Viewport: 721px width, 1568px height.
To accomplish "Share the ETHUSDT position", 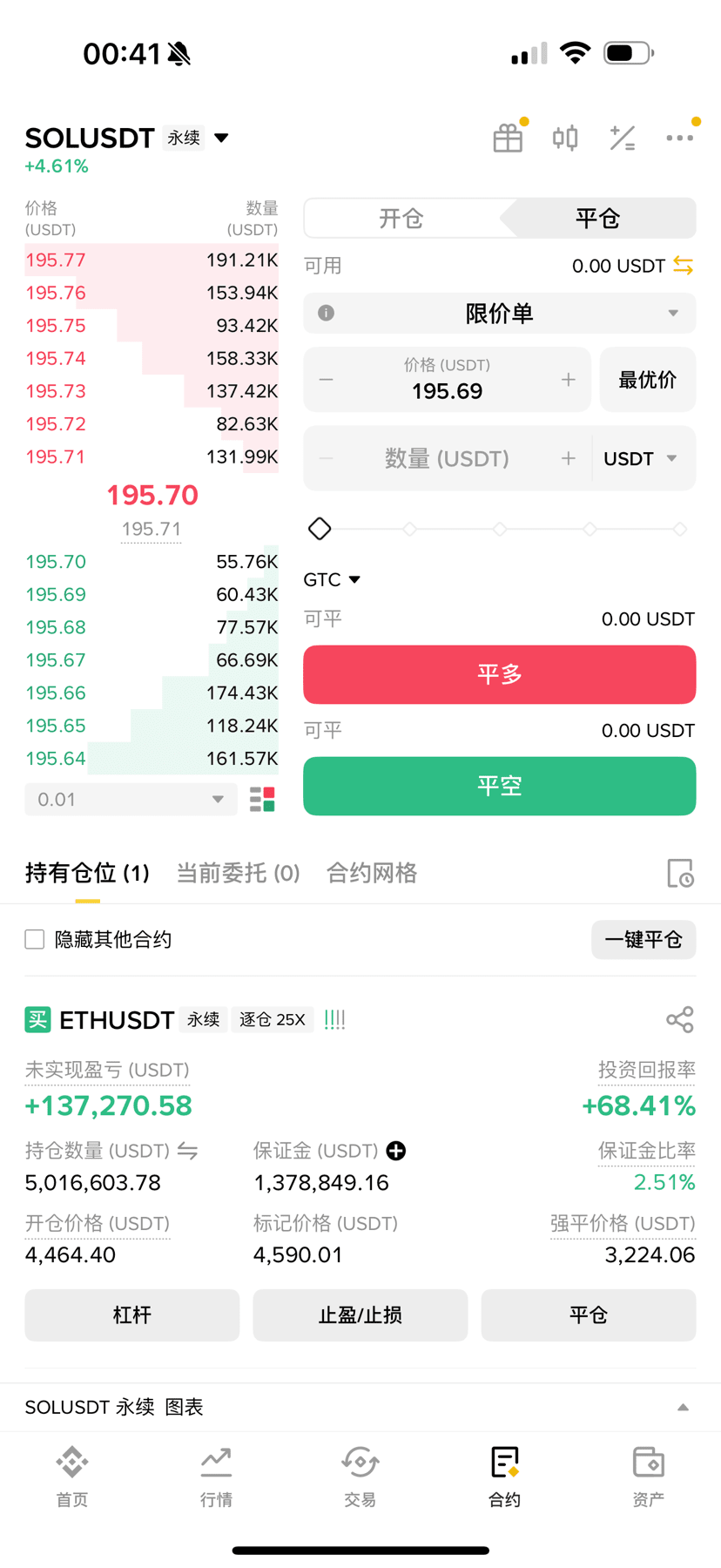I will (680, 1019).
